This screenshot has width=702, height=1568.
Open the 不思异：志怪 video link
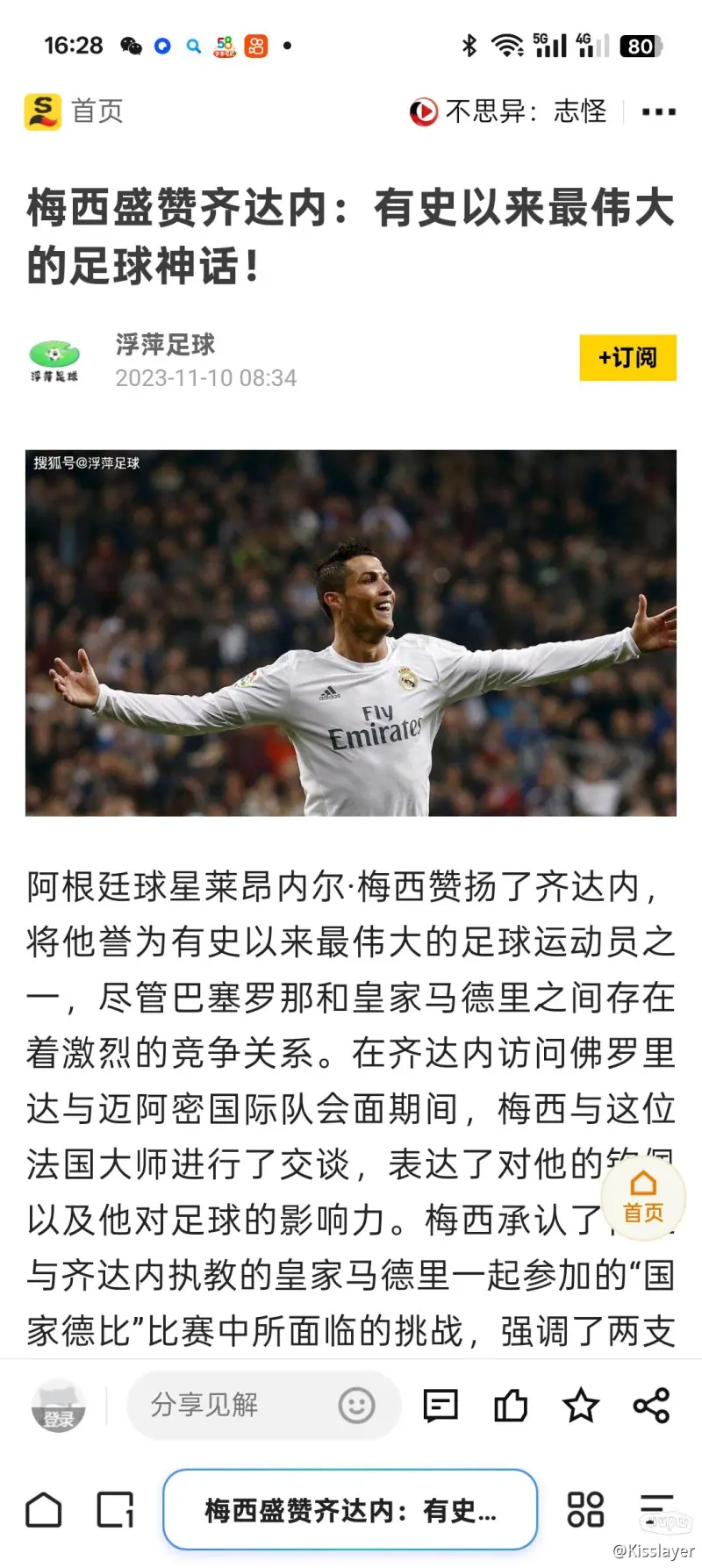tap(509, 111)
